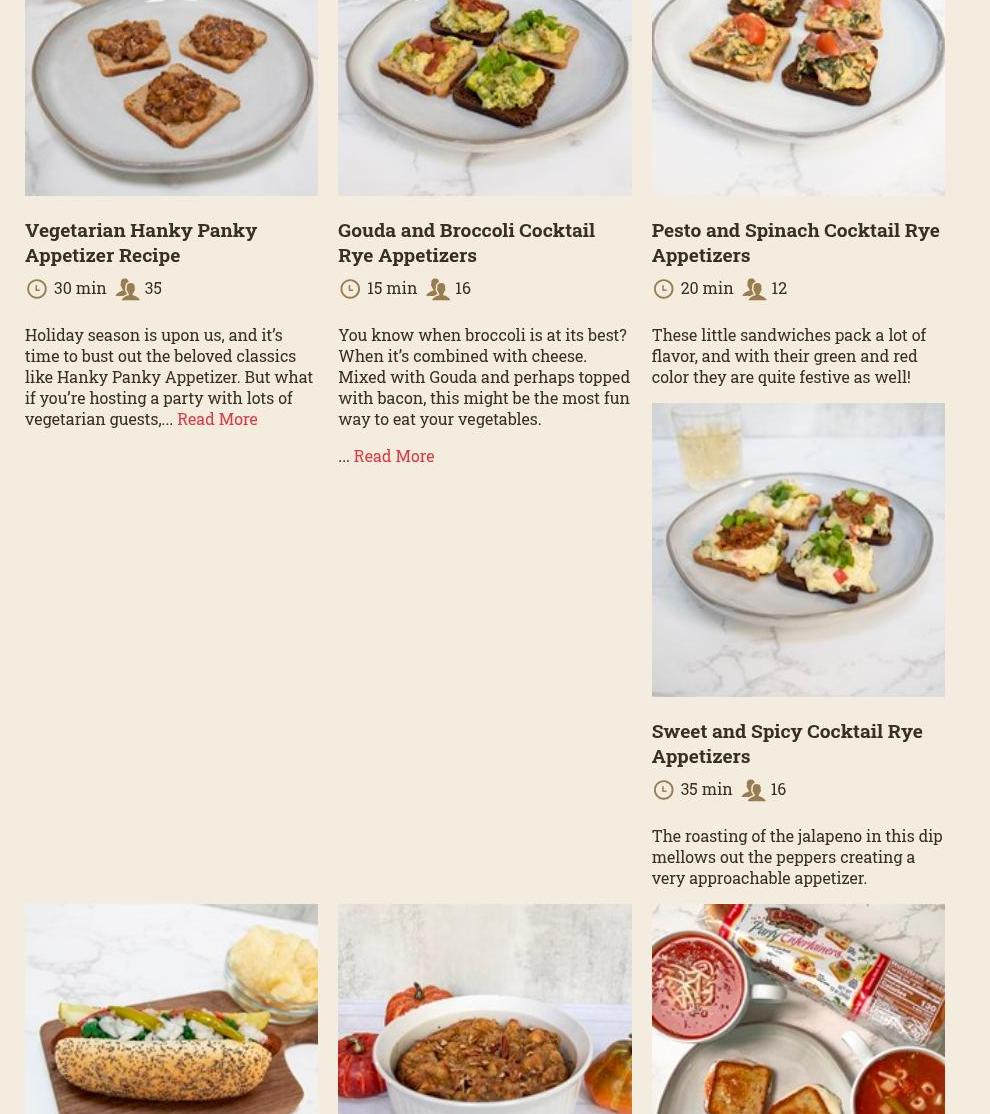The height and width of the screenshot is (1114, 990).
Task: Tap Read More under Gouda and Broccoli description
Action: coord(393,456)
